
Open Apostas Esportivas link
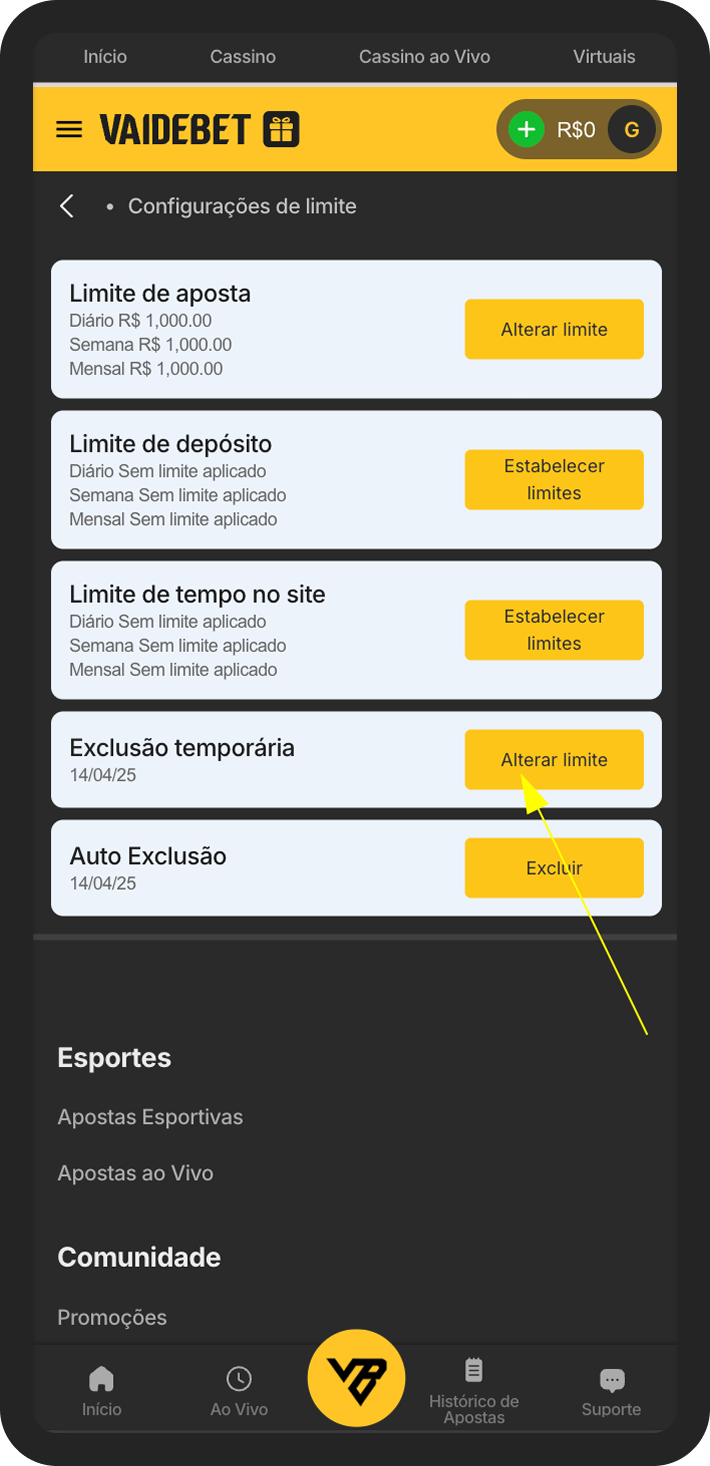coord(150,1117)
